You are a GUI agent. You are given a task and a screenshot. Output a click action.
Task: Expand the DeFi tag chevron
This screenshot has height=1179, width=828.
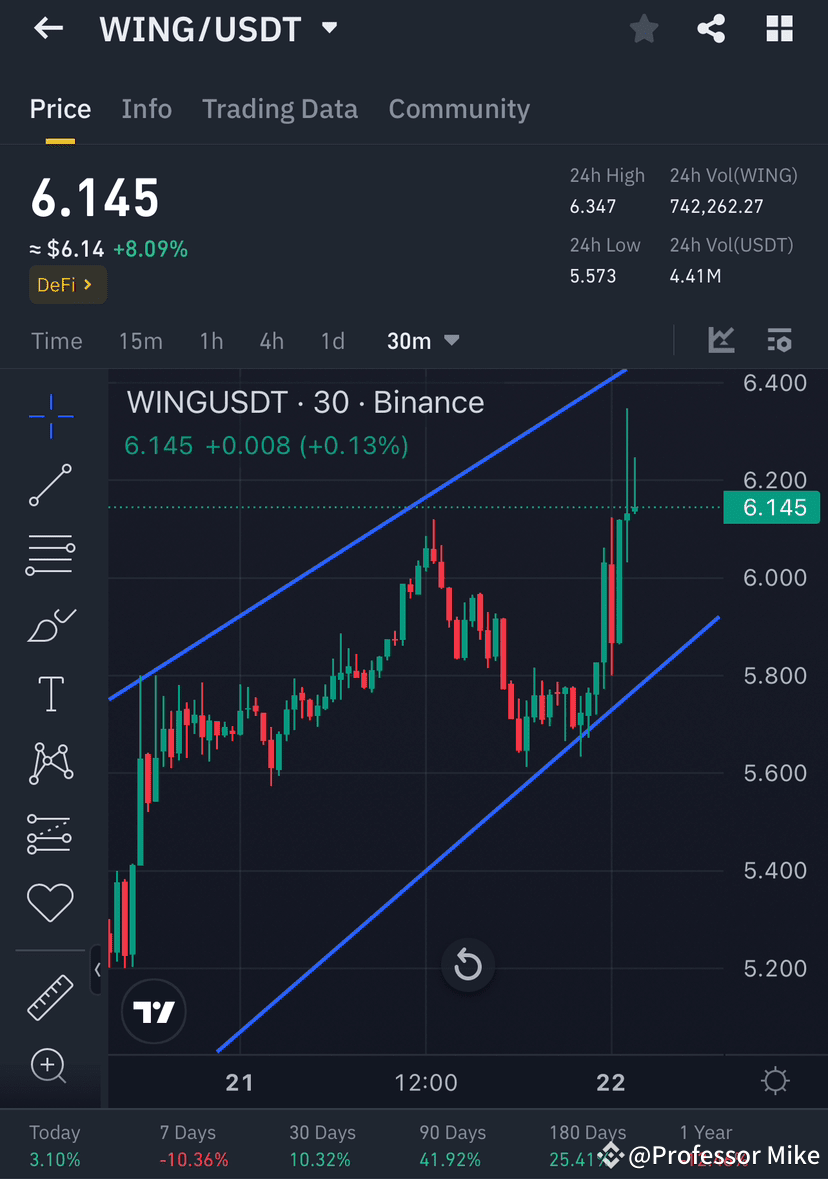(88, 284)
